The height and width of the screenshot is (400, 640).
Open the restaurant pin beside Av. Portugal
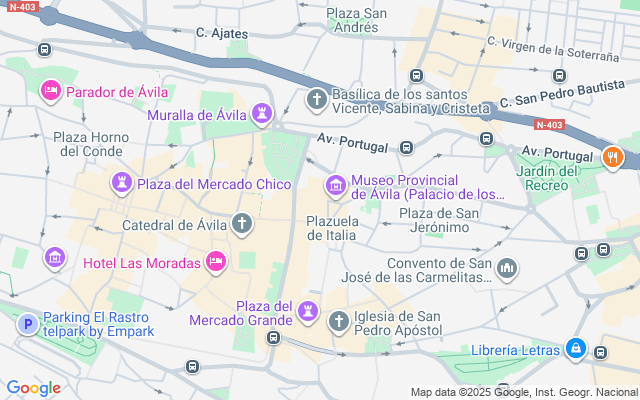pos(612,157)
